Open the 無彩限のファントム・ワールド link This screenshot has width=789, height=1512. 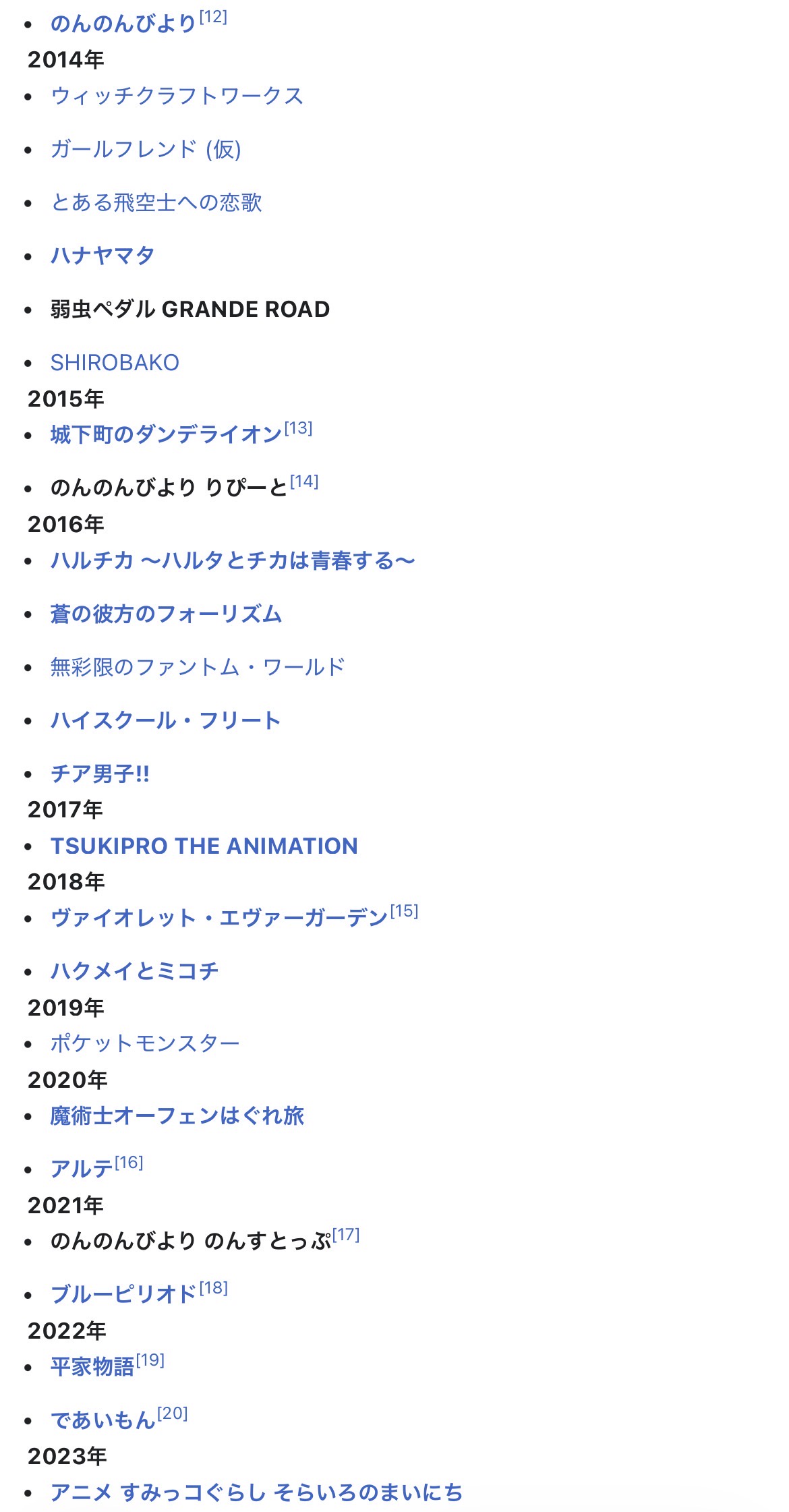click(198, 668)
